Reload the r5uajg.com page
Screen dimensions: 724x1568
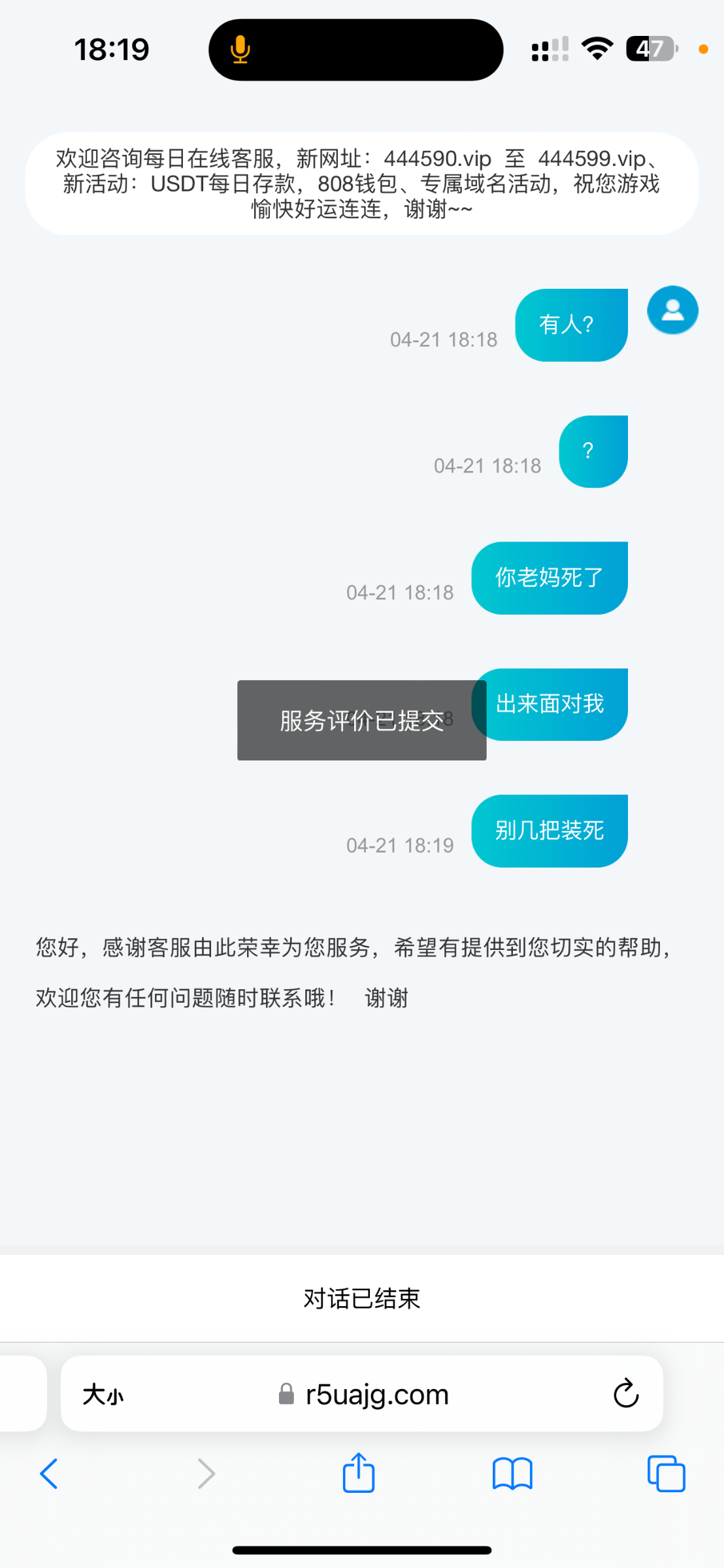click(x=625, y=1394)
